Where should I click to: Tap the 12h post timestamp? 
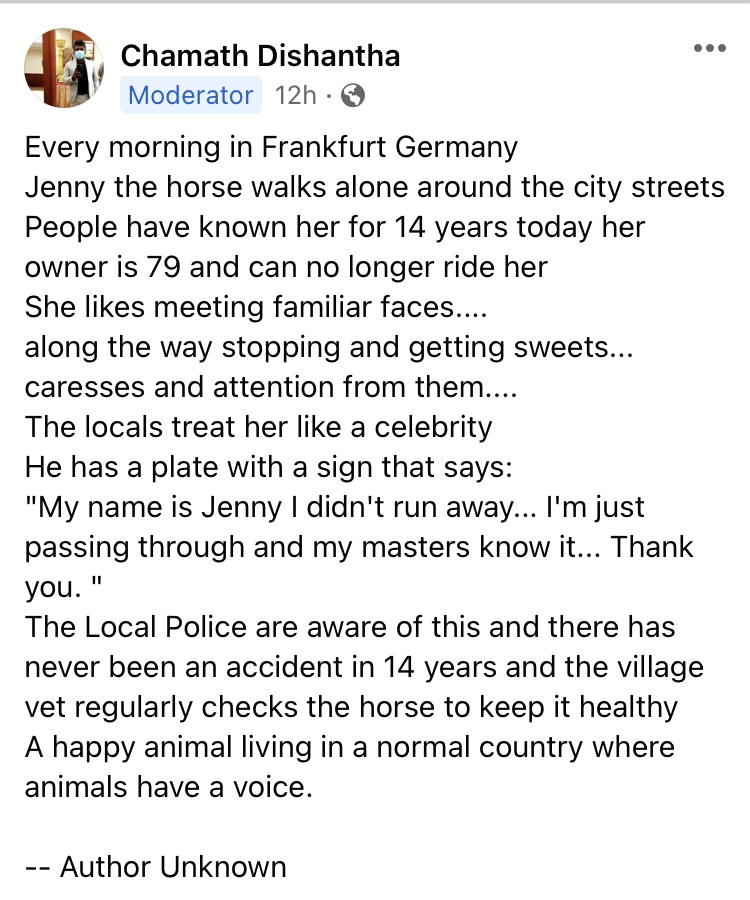pyautogui.click(x=295, y=96)
